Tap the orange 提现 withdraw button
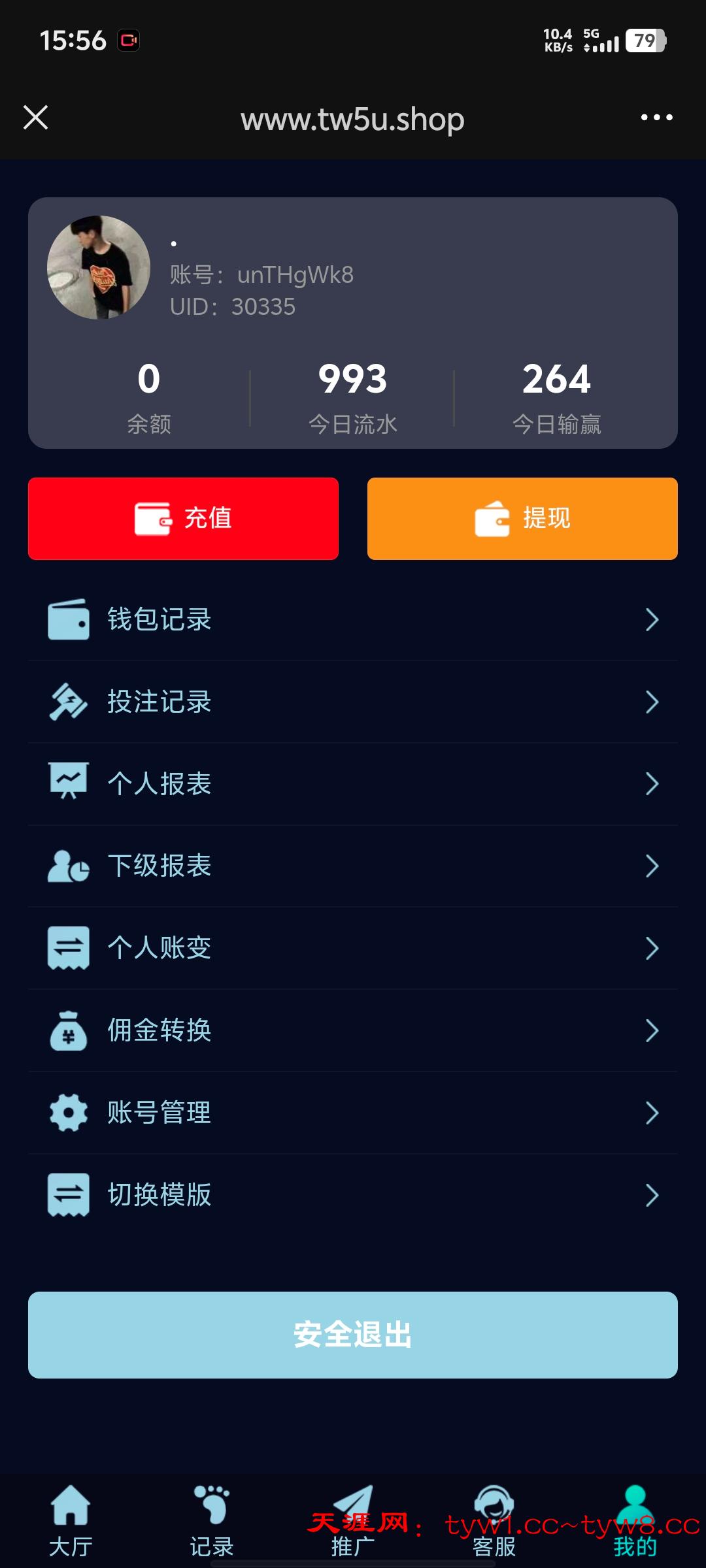The image size is (706, 1568). [x=522, y=519]
